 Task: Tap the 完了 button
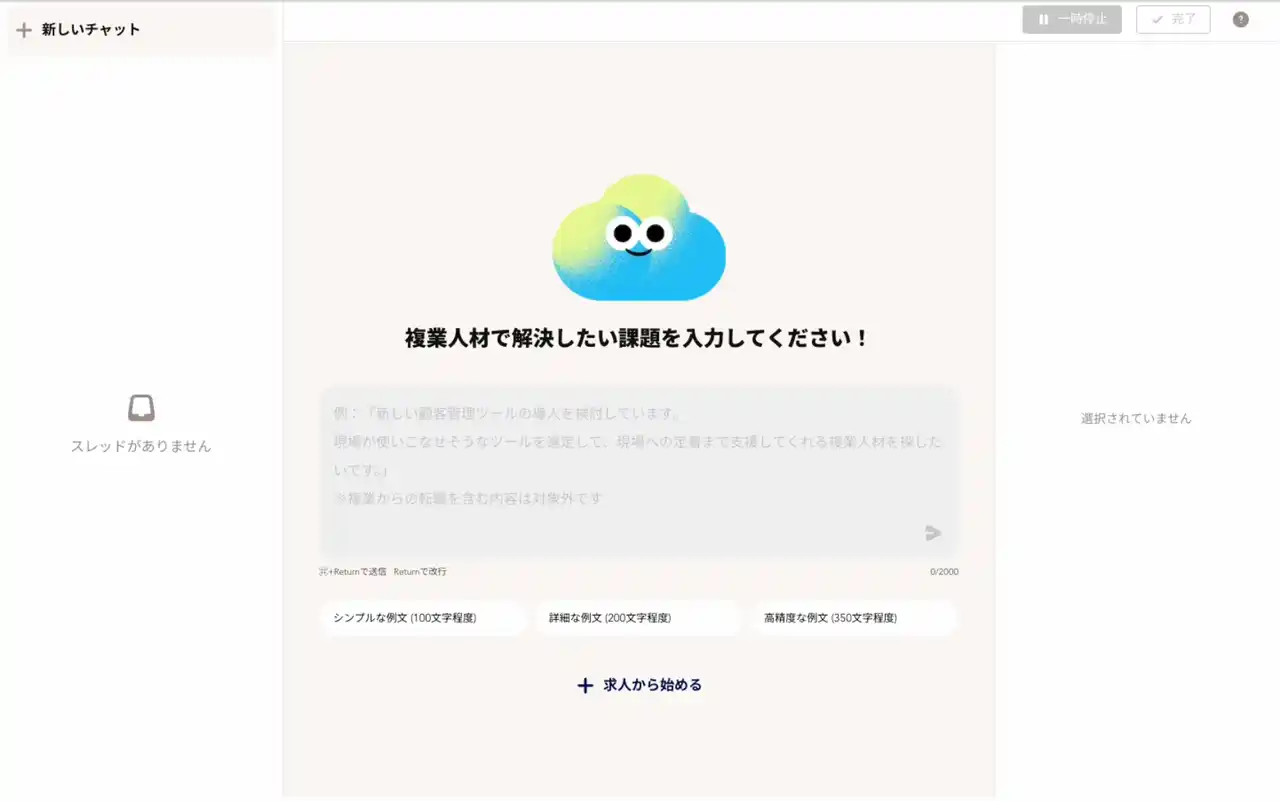click(1173, 19)
